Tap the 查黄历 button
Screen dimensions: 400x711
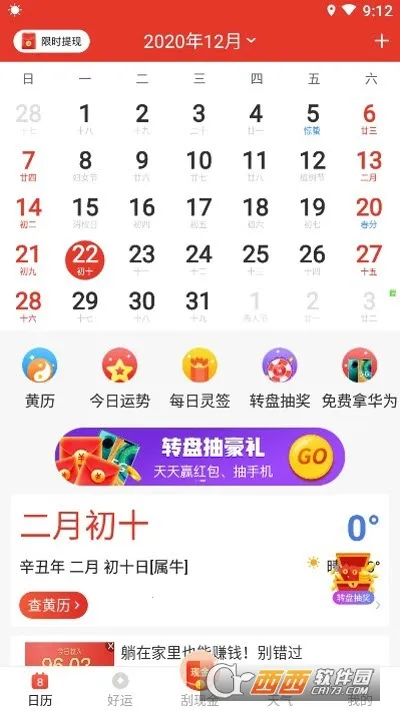click(53, 605)
